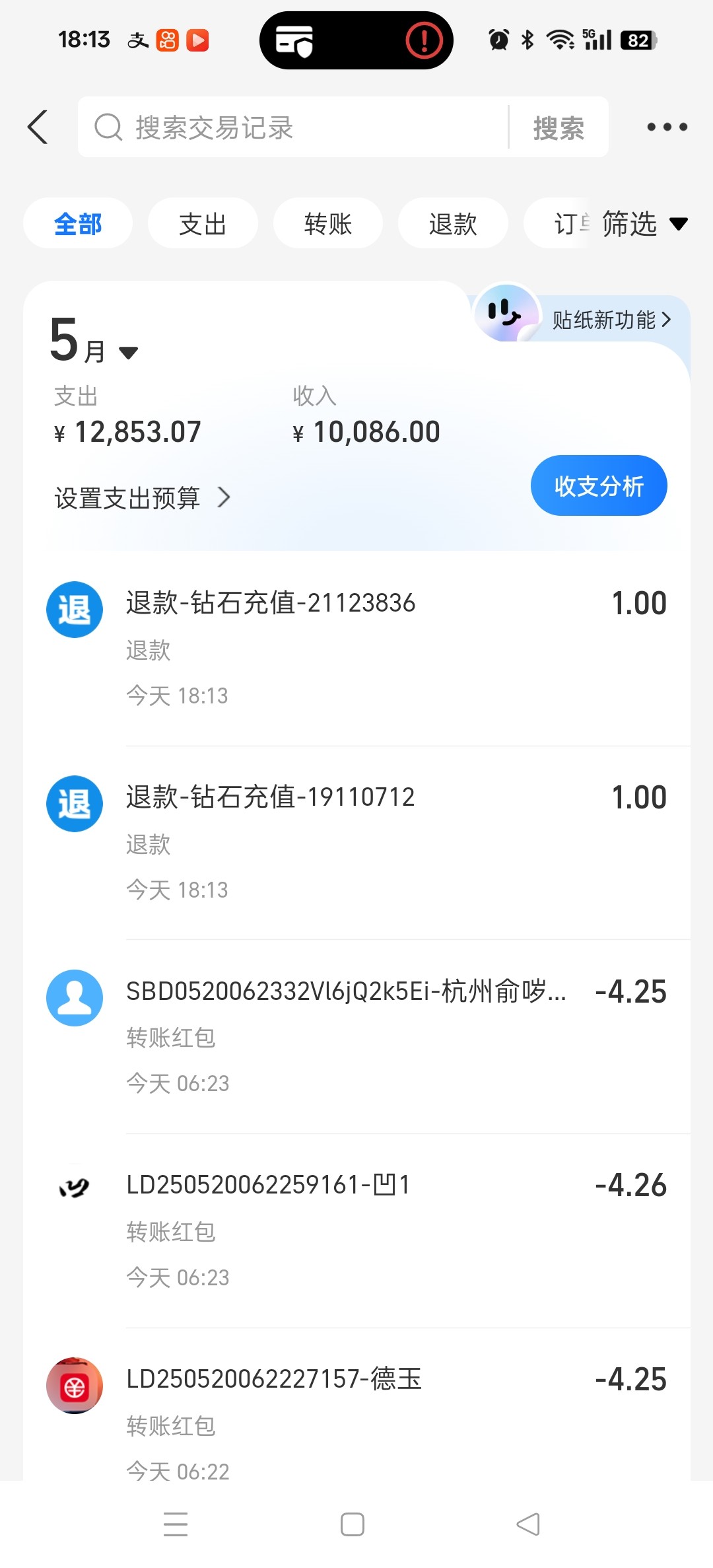Tap the 搜索 button
The width and height of the screenshot is (713, 1568).
click(559, 127)
